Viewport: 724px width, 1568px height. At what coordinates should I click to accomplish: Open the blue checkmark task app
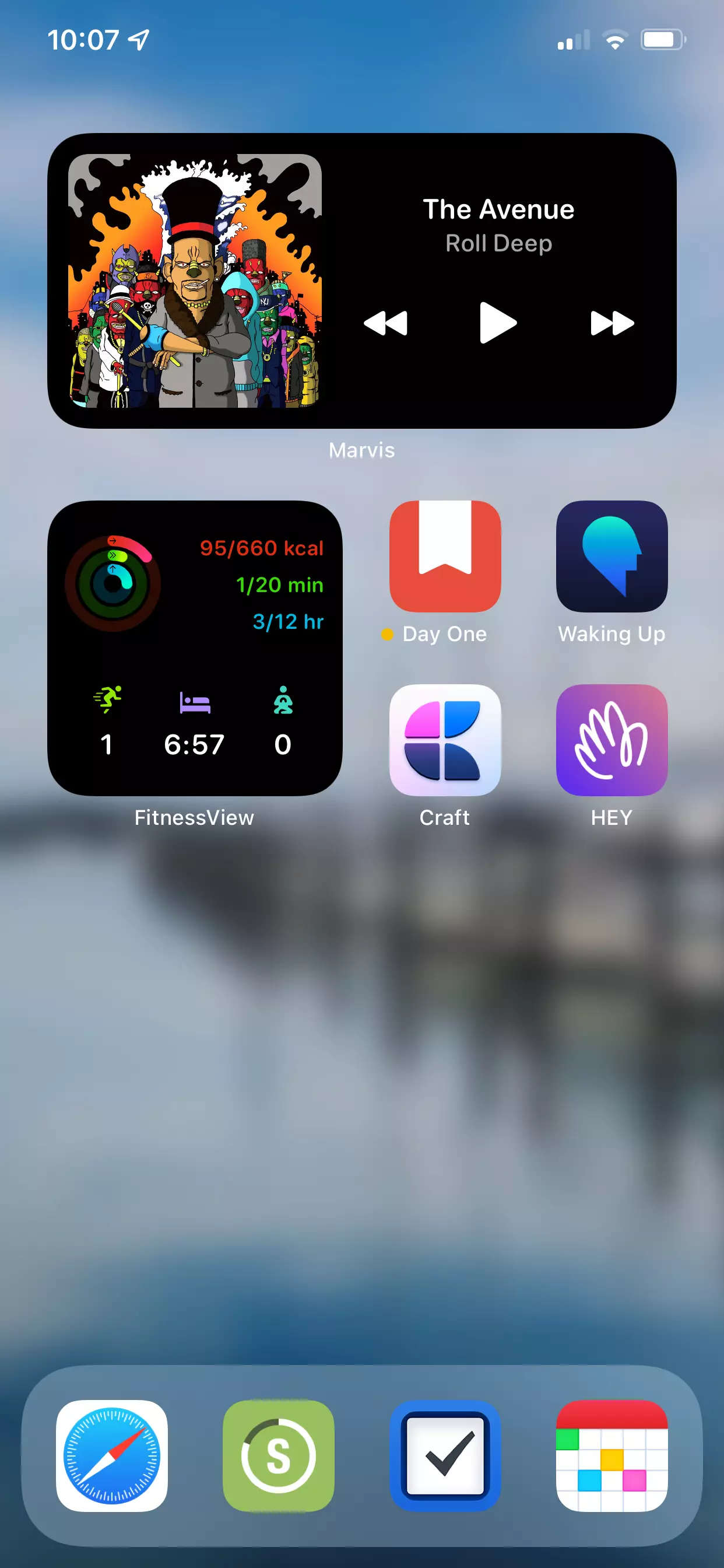point(445,1455)
